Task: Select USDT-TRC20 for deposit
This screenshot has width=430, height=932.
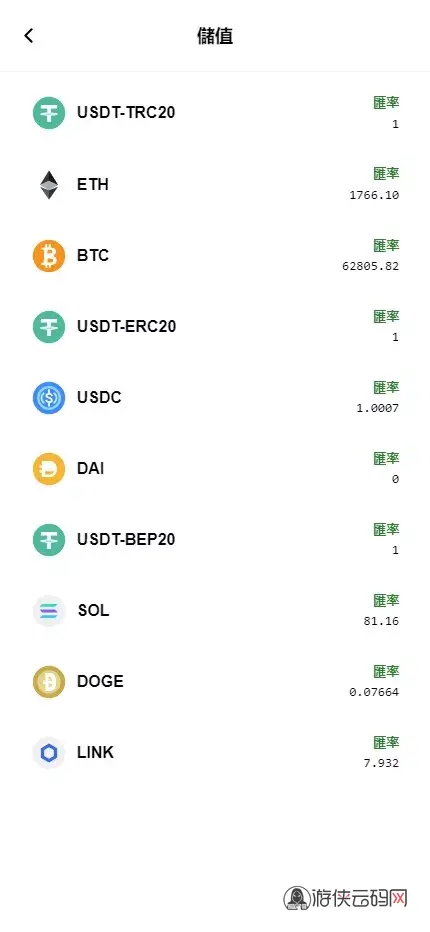Action: (x=215, y=113)
